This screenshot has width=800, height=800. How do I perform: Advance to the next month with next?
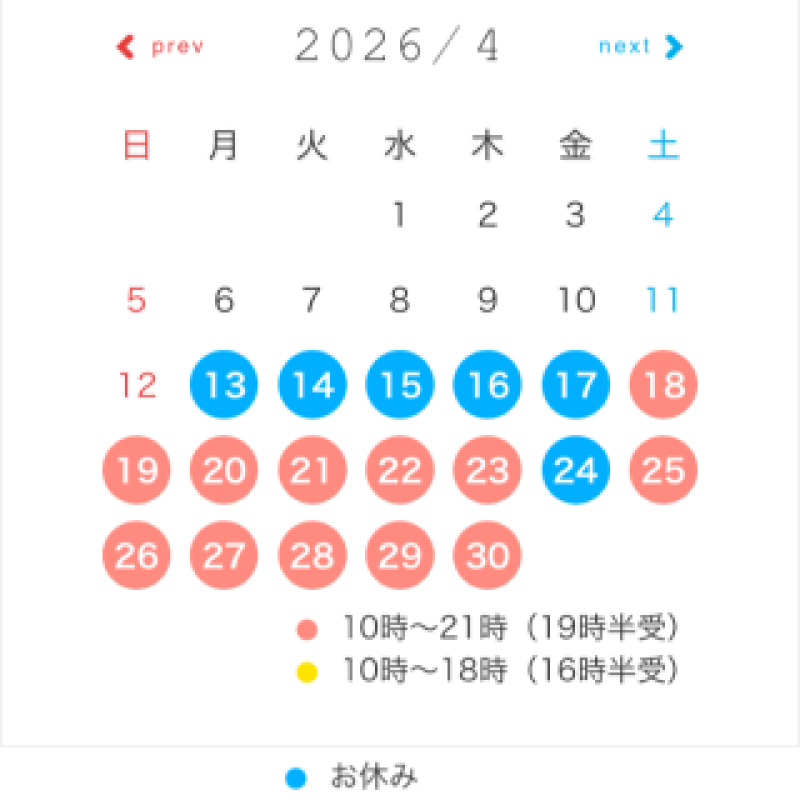pos(640,47)
